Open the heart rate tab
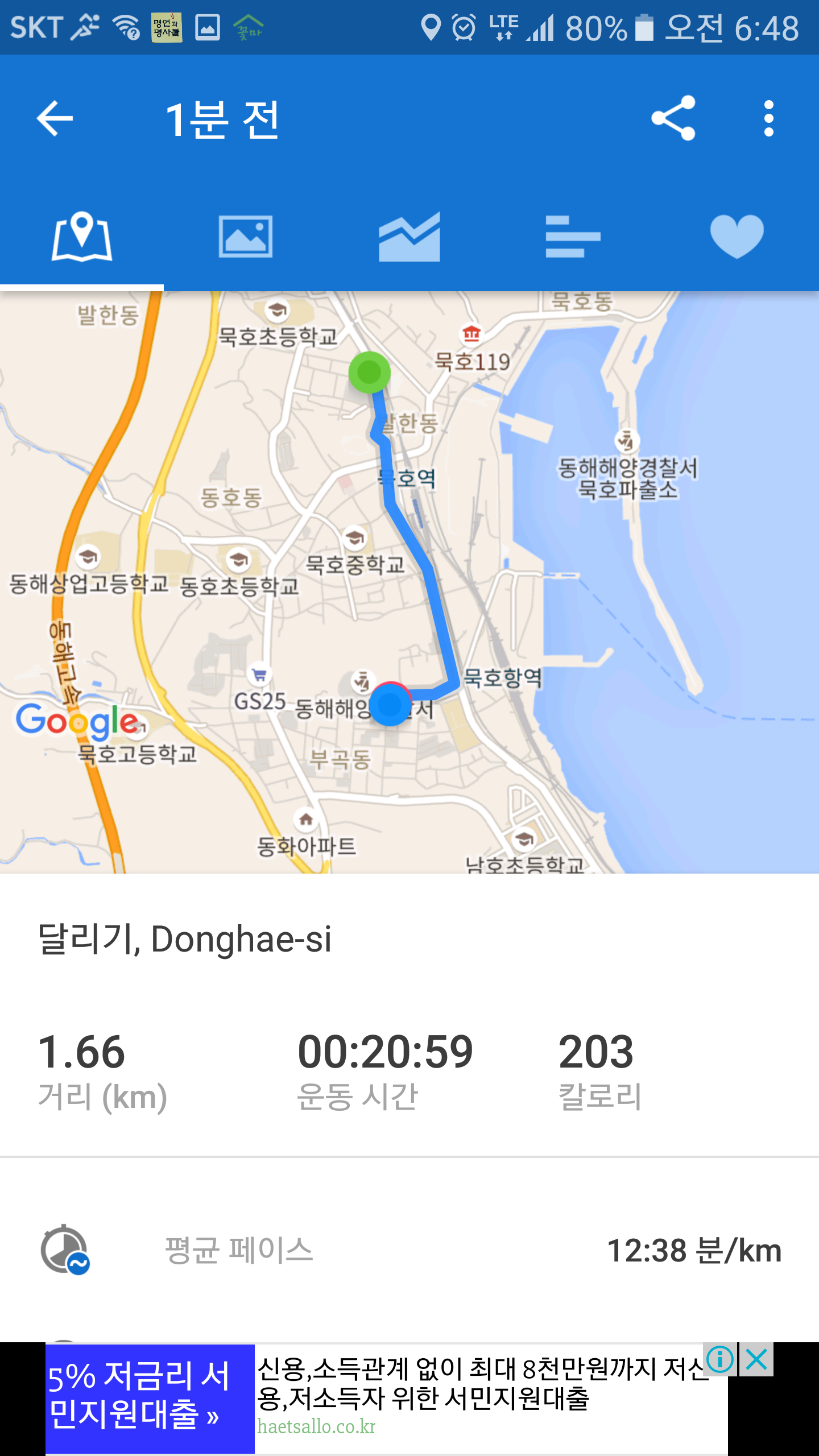 737,237
